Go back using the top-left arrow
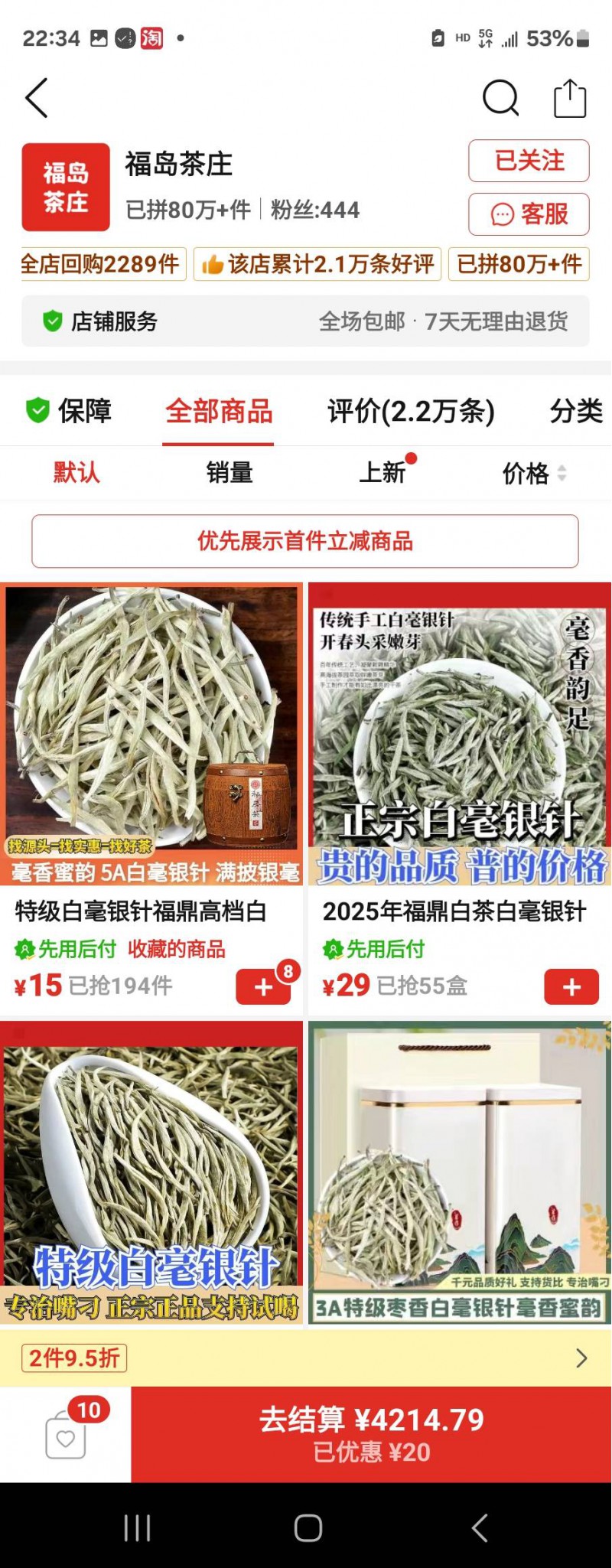The height and width of the screenshot is (1568, 612). coord(37,98)
